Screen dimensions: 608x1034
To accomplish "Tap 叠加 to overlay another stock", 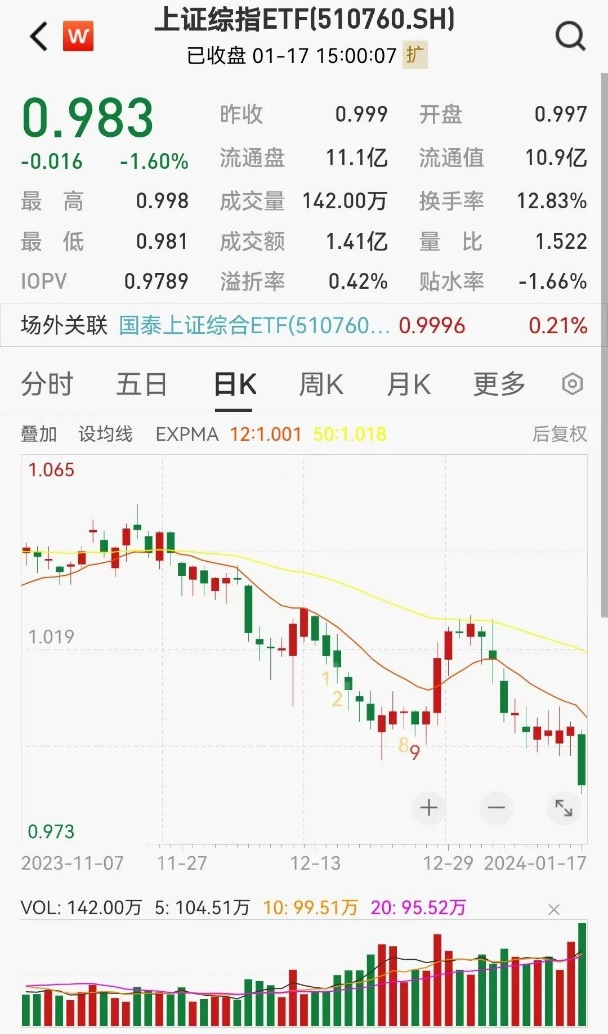I will (x=39, y=434).
